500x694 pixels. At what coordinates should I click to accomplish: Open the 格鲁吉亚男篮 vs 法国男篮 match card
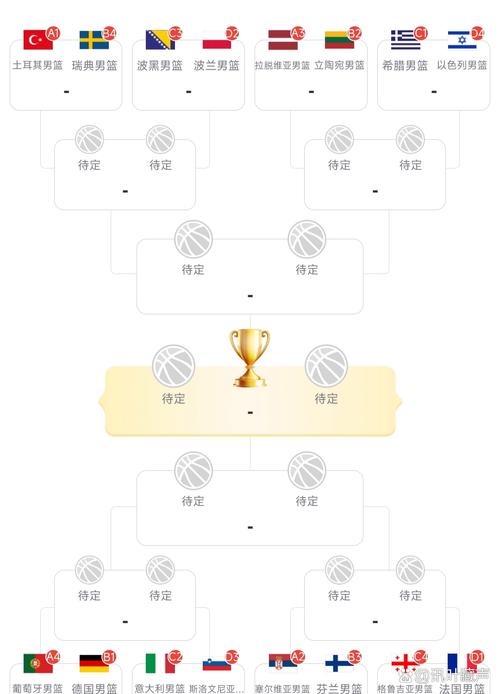pyautogui.click(x=434, y=679)
